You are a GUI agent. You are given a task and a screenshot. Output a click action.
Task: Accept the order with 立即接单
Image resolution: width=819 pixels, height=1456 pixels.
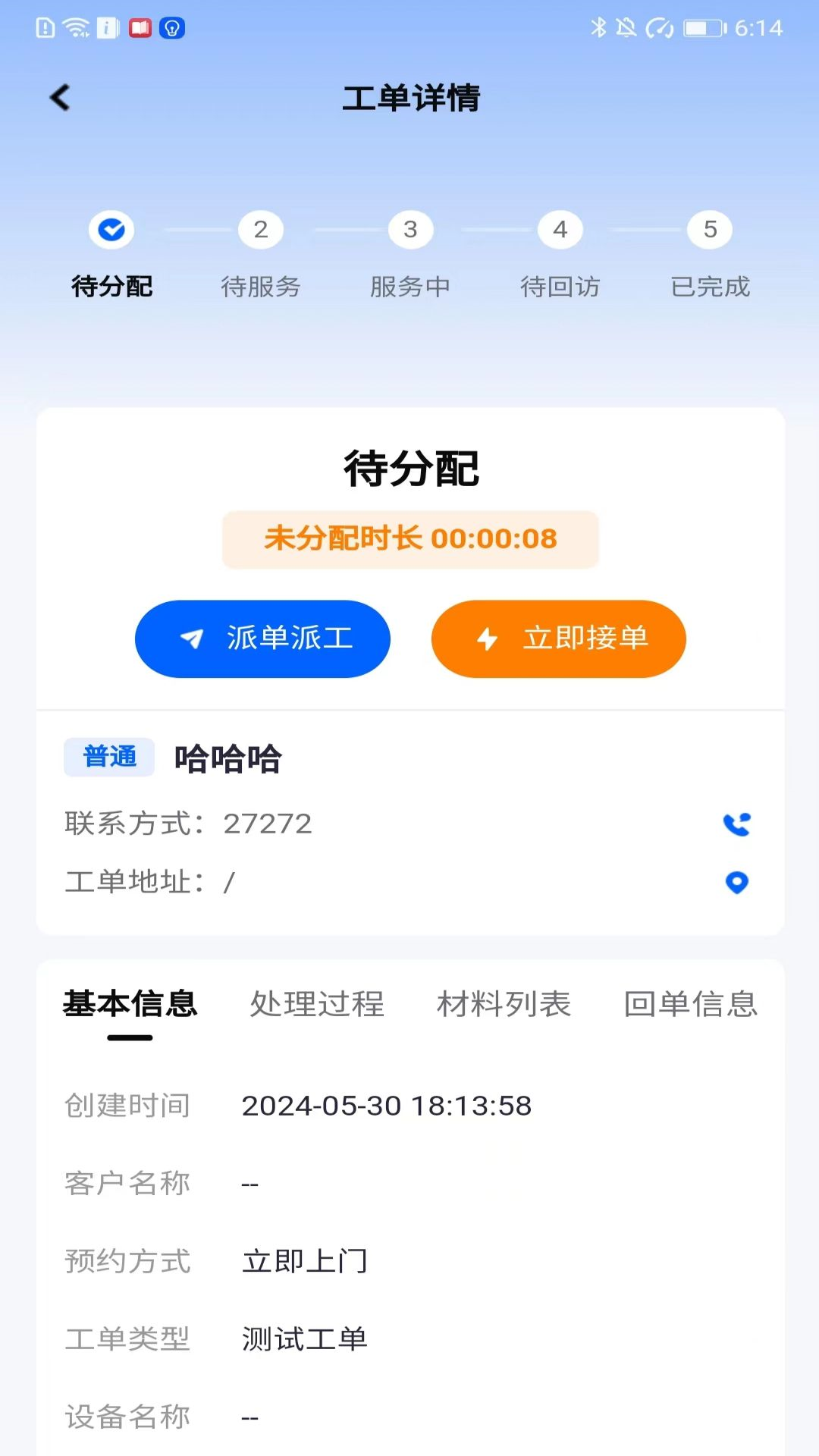pyautogui.click(x=558, y=639)
